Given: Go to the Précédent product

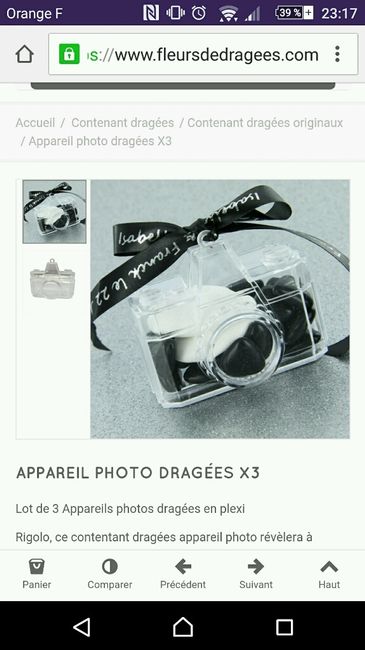Looking at the screenshot, I should pyautogui.click(x=183, y=574).
